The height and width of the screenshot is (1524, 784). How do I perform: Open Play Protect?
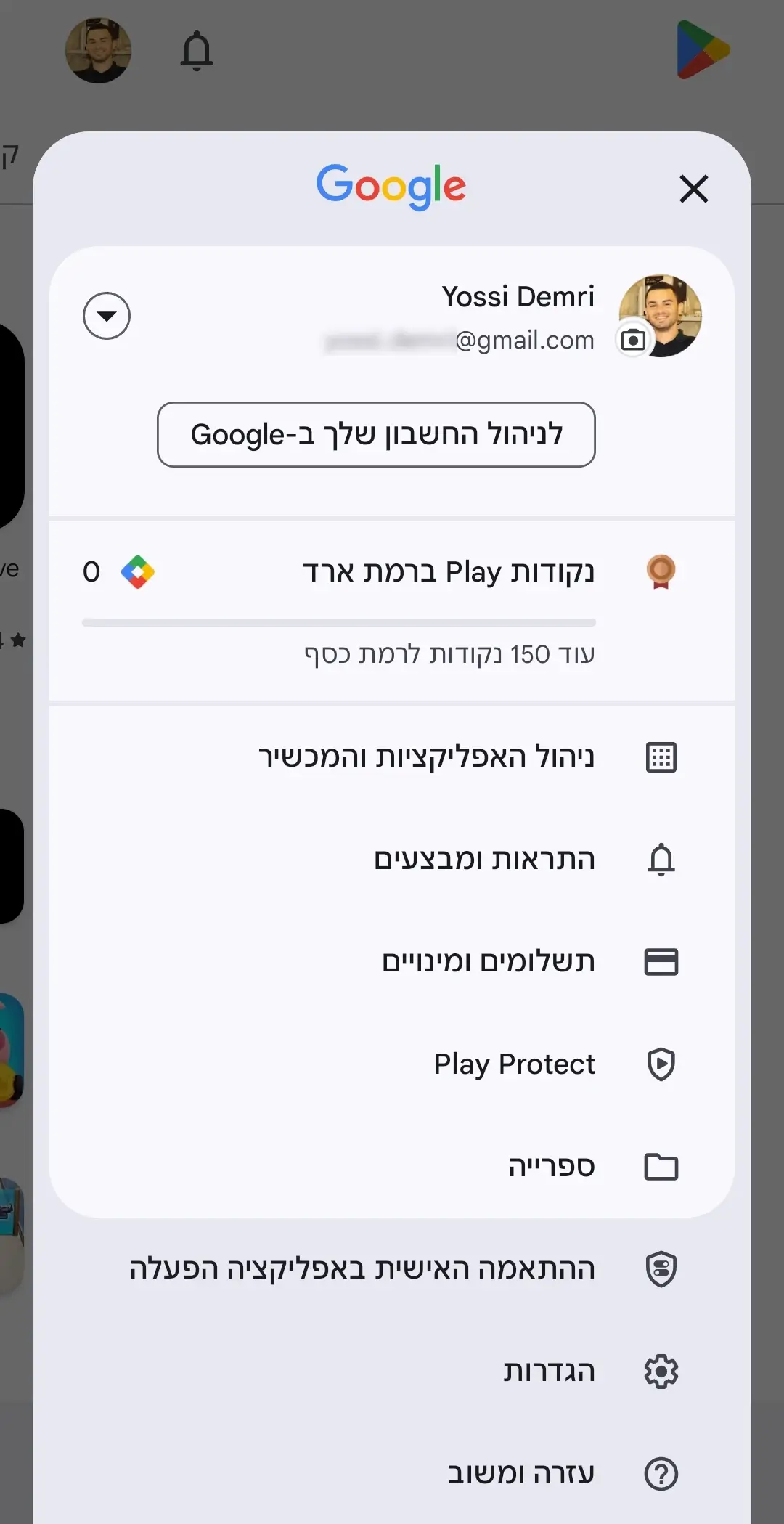[392, 1064]
